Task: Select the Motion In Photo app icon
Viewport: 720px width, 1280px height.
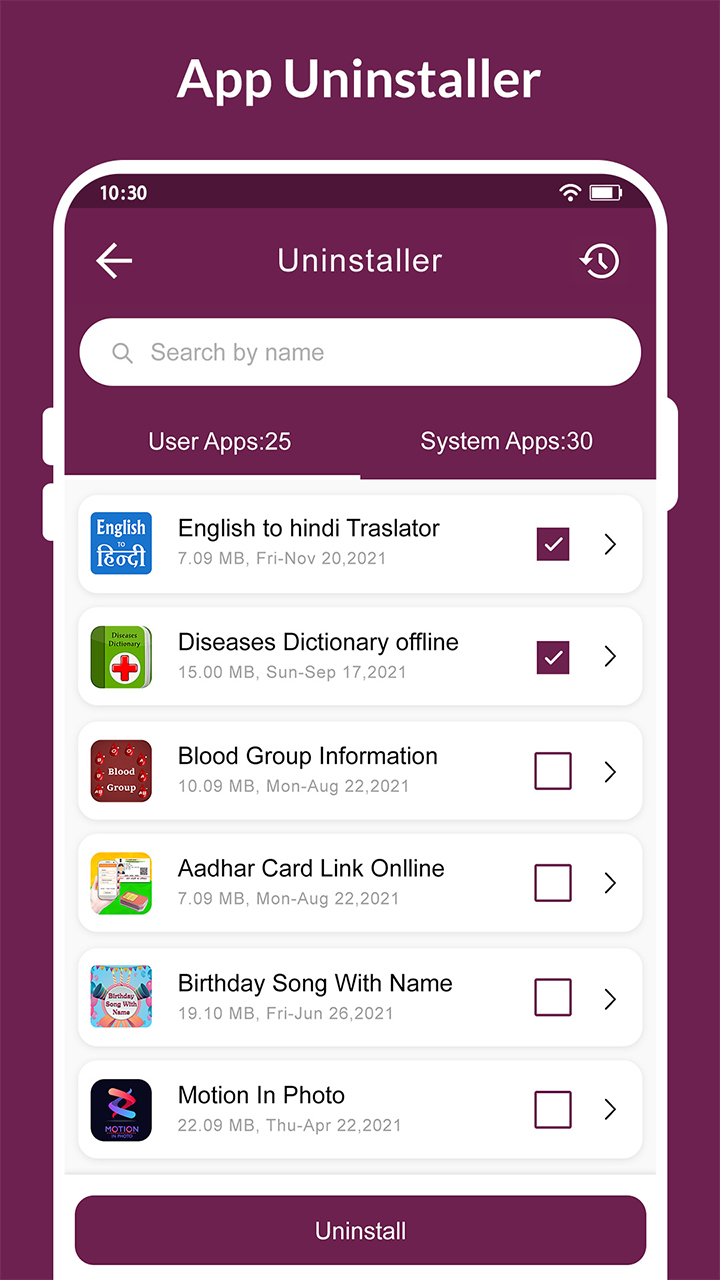Action: [x=120, y=1110]
